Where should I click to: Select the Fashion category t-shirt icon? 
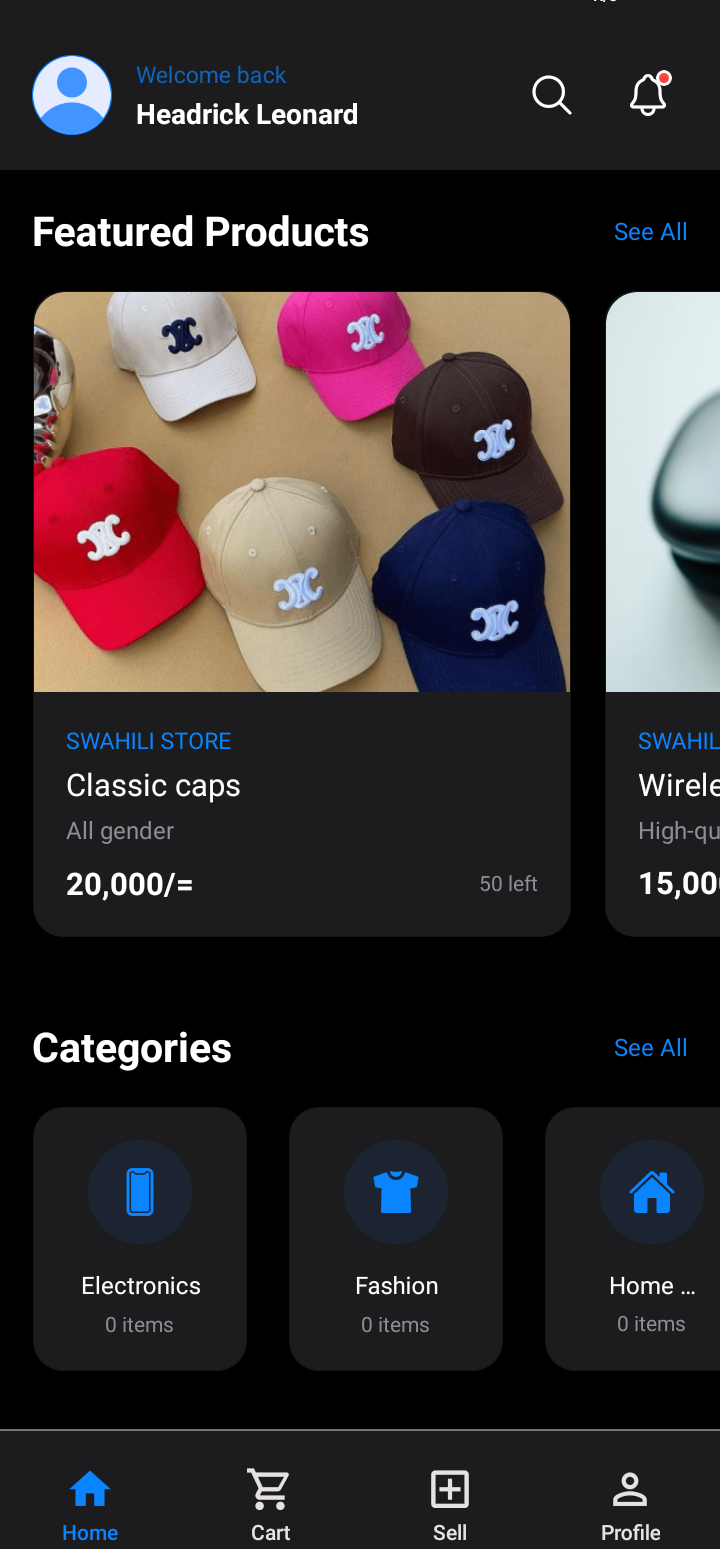click(x=395, y=1192)
